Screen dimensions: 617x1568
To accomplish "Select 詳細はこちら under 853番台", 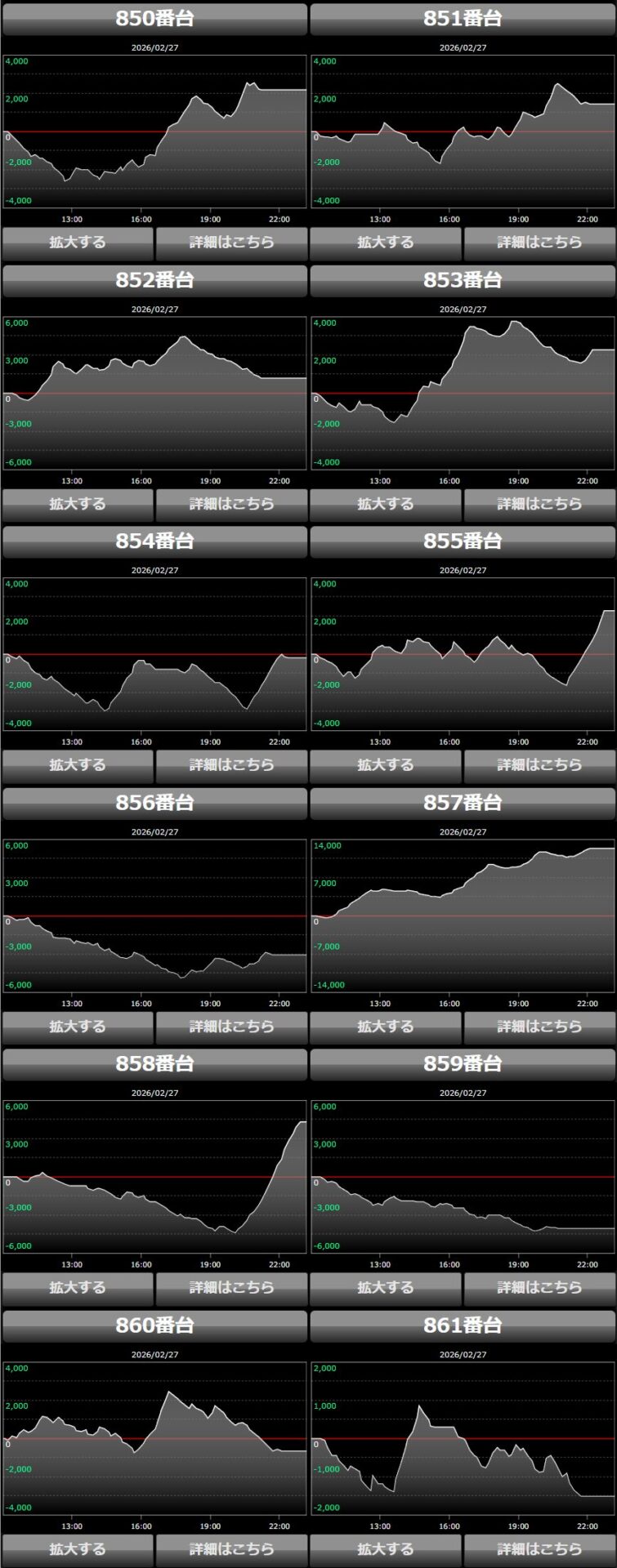I will (x=539, y=504).
